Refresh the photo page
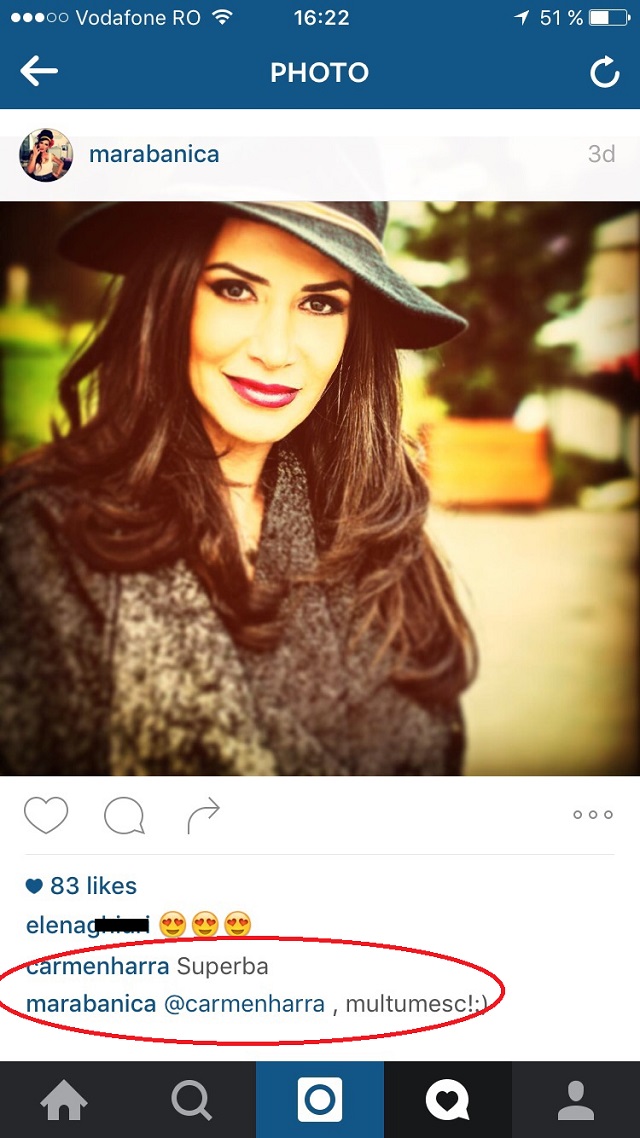 tap(604, 72)
